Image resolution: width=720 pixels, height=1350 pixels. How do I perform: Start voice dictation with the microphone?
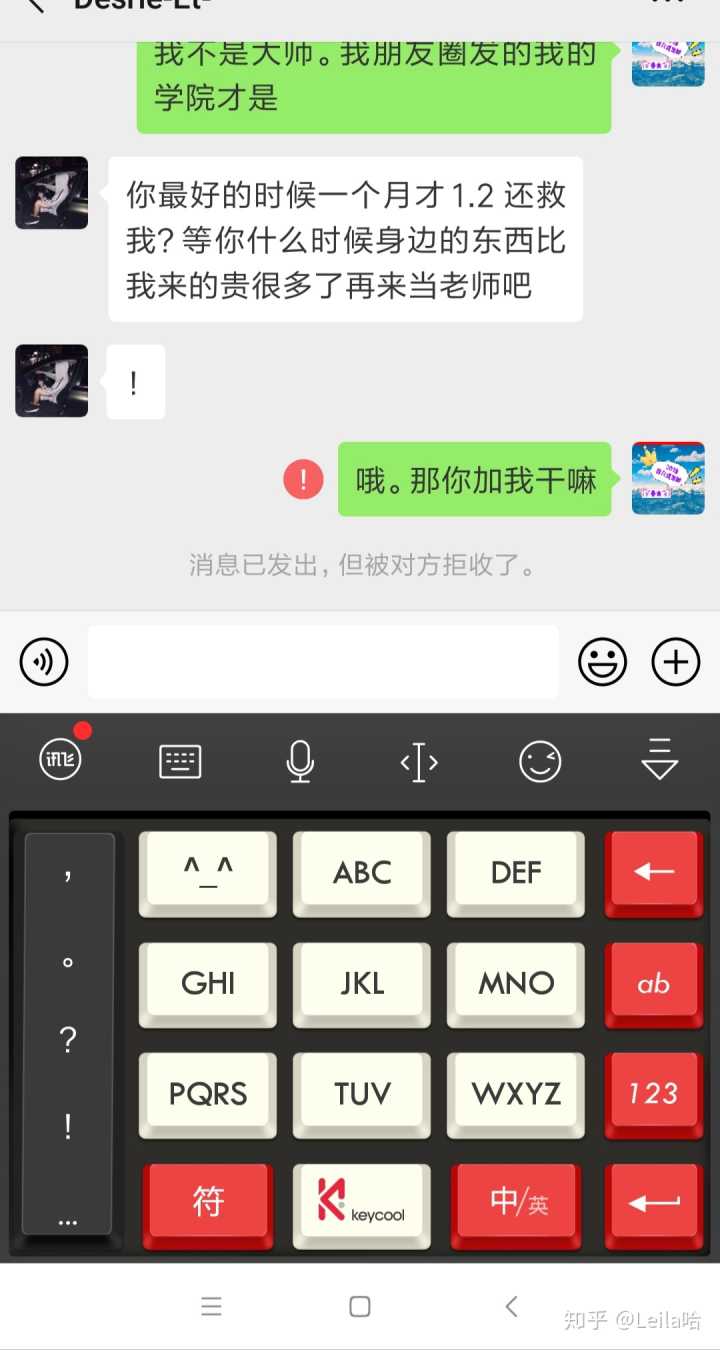[300, 762]
